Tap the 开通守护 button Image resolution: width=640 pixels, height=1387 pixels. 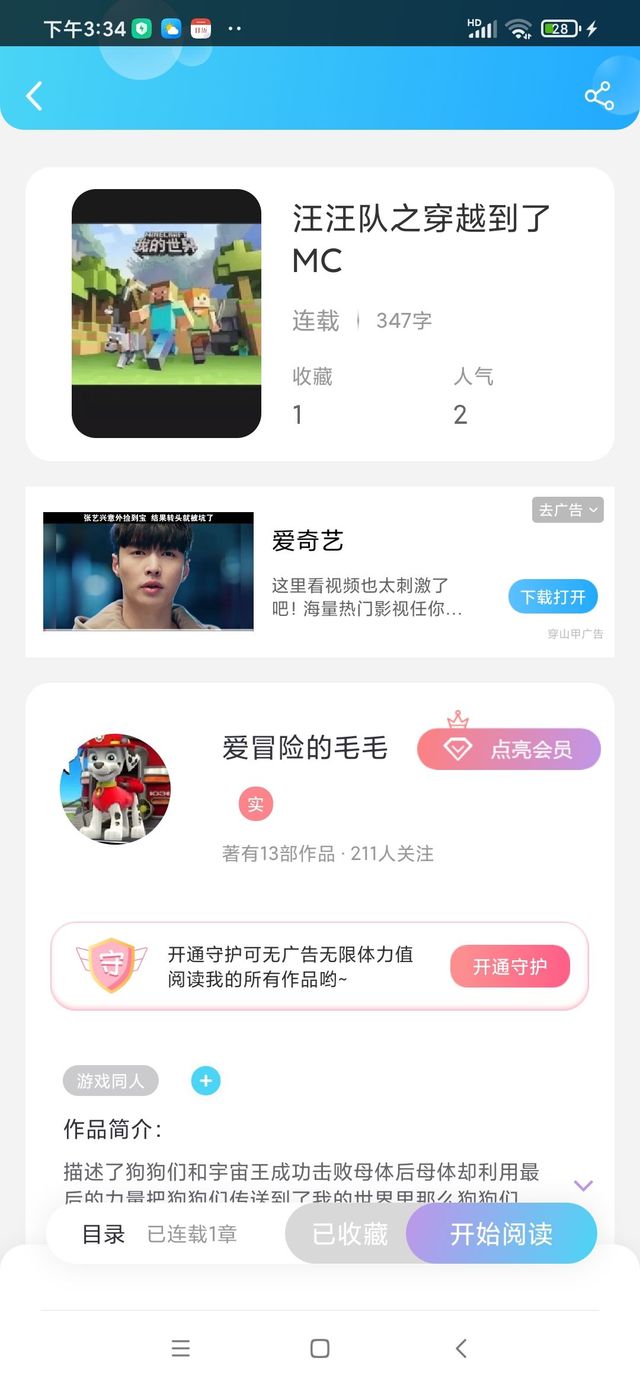[510, 967]
